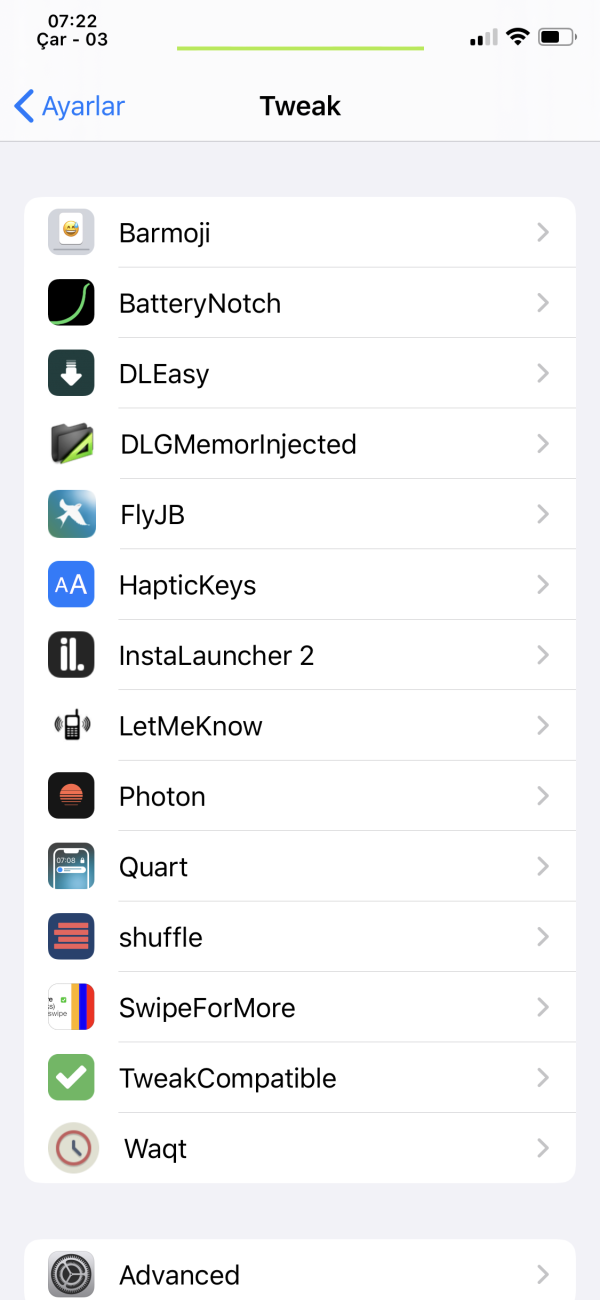
Task: Open DLGMemorInjected preferences
Action: (x=300, y=444)
